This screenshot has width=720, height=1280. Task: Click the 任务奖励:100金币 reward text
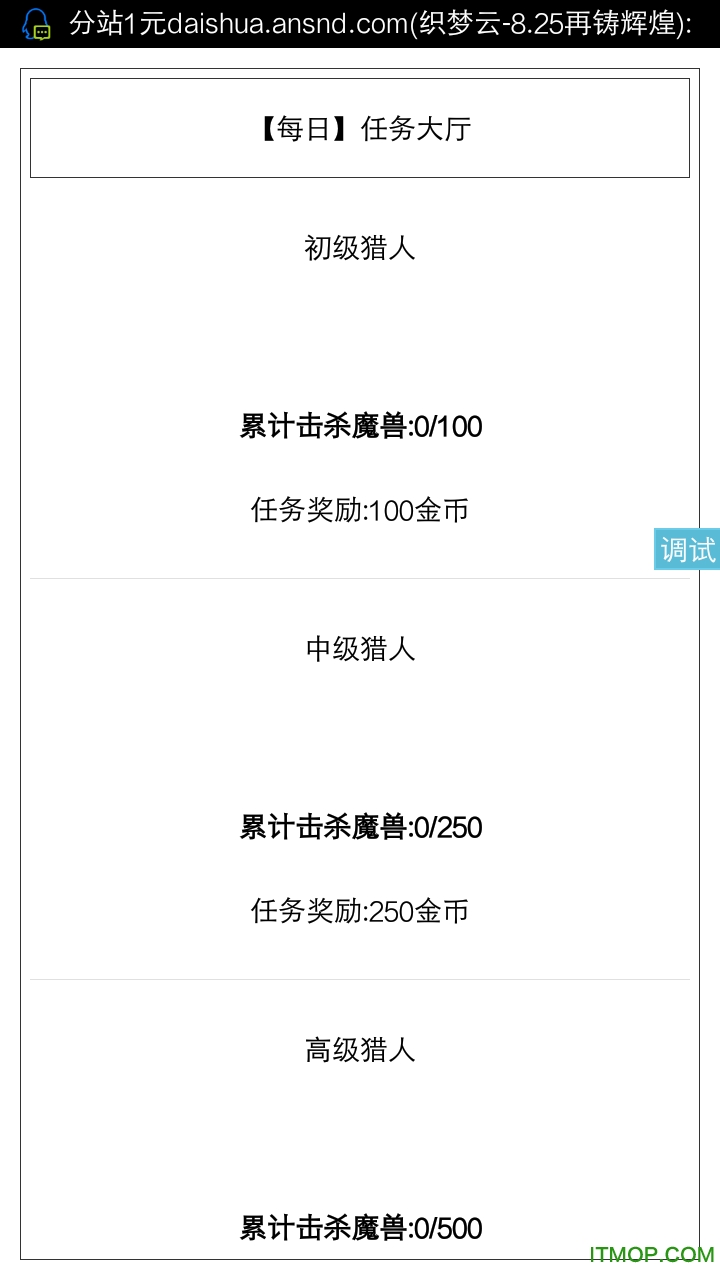[360, 510]
